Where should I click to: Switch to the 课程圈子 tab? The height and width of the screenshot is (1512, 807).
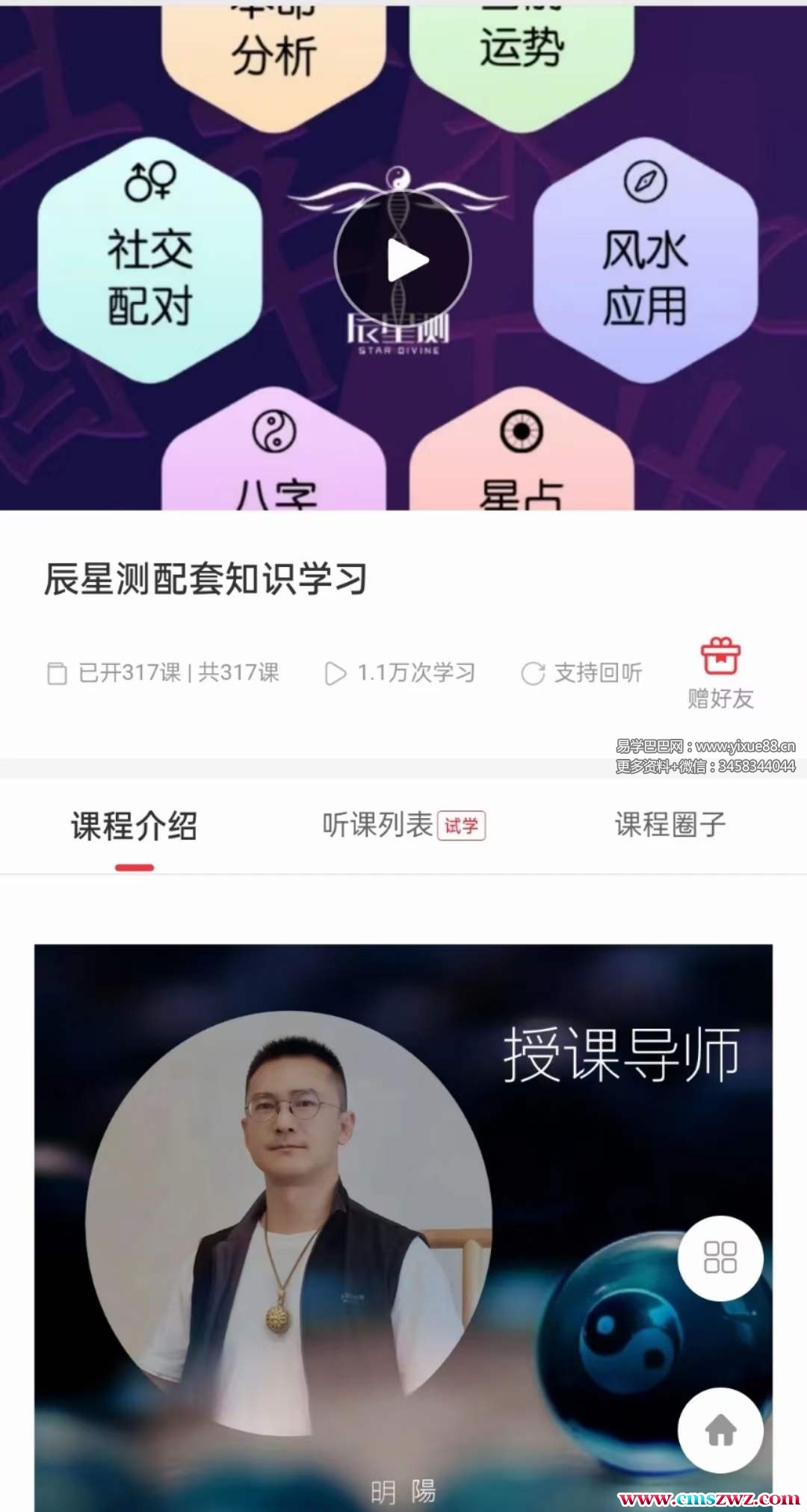670,826
